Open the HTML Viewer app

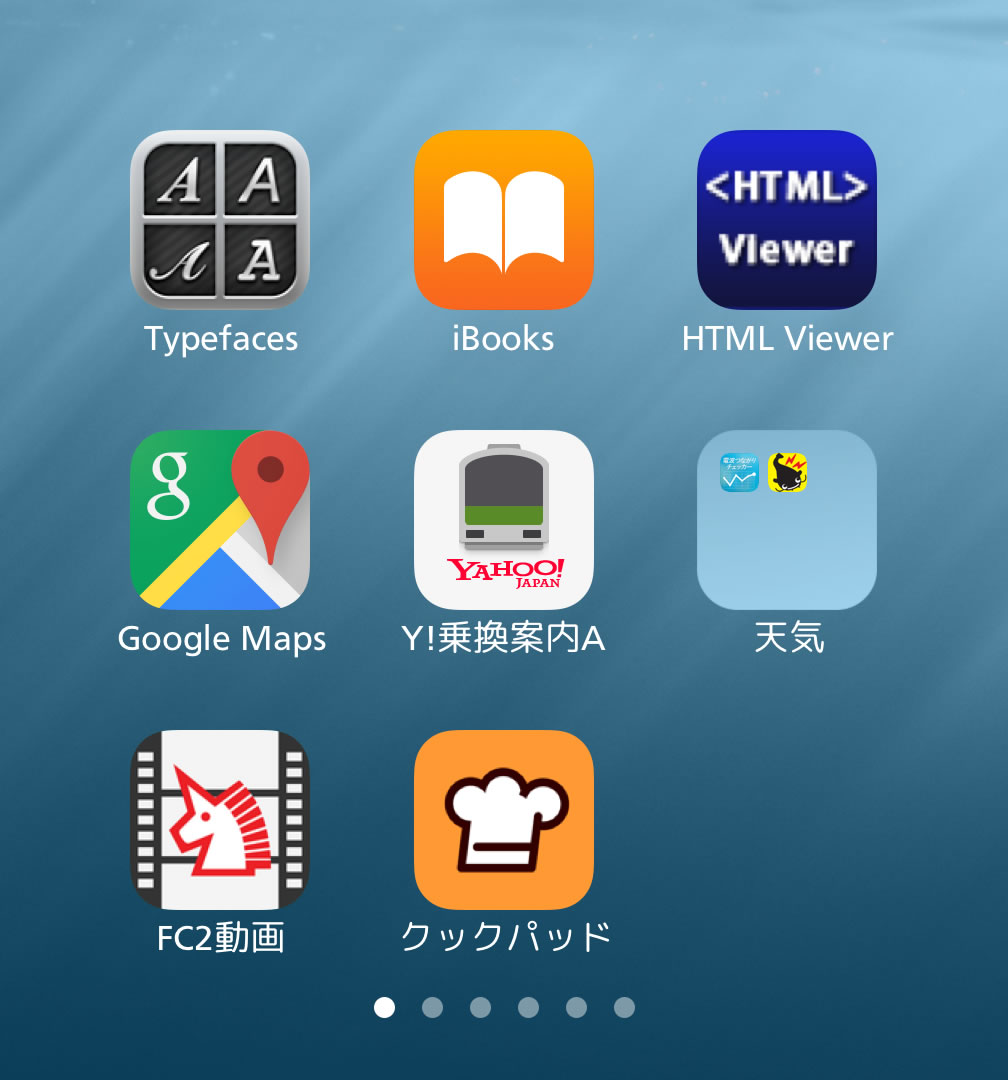[x=787, y=220]
